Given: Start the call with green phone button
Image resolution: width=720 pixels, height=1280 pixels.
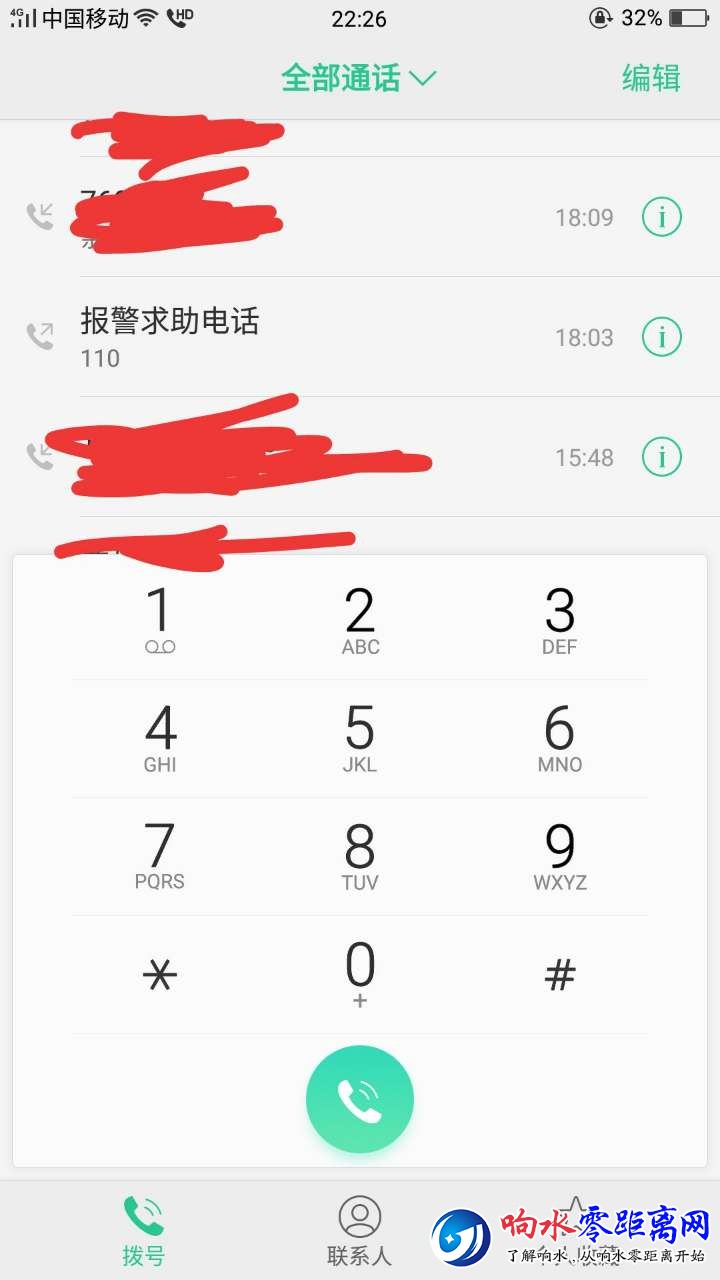Looking at the screenshot, I should 360,1100.
